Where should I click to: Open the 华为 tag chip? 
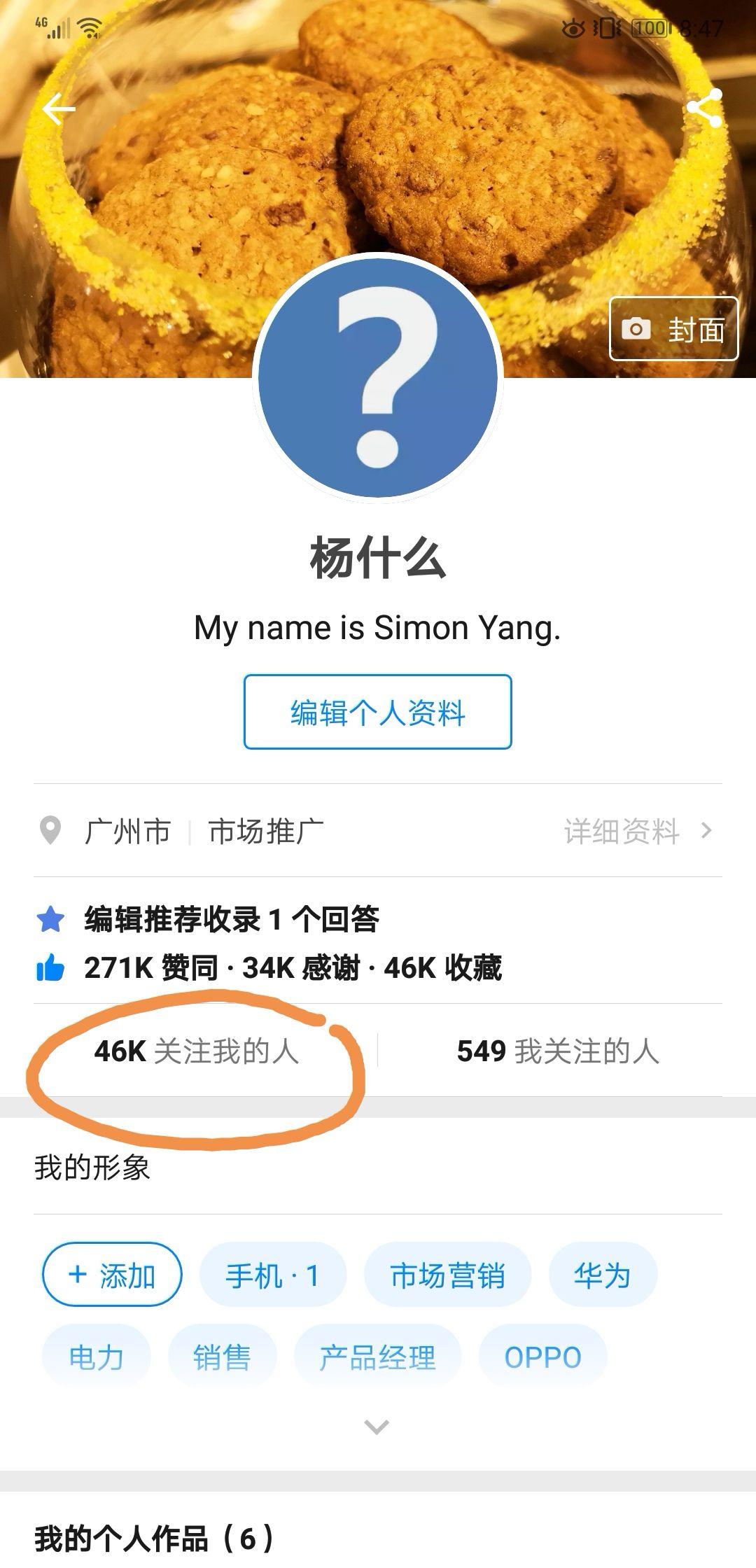(x=603, y=1275)
